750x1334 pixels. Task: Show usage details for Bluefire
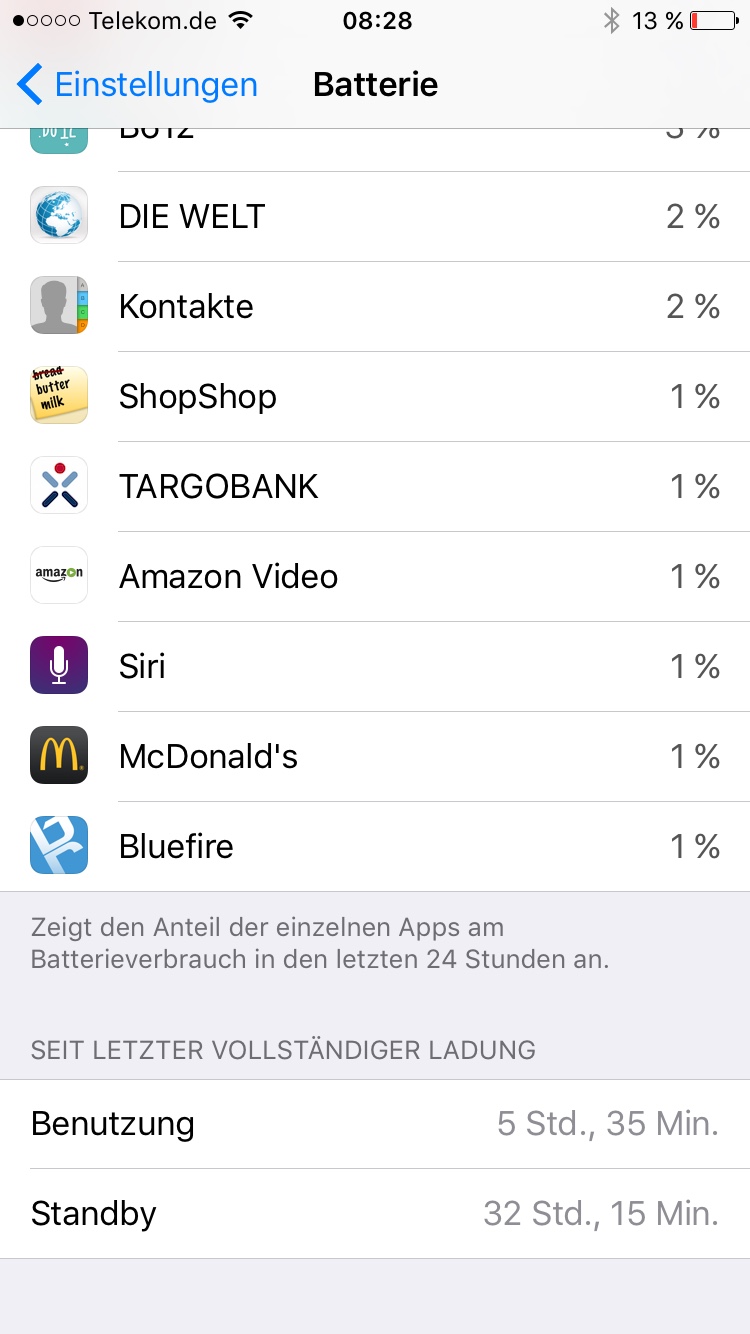(375, 846)
